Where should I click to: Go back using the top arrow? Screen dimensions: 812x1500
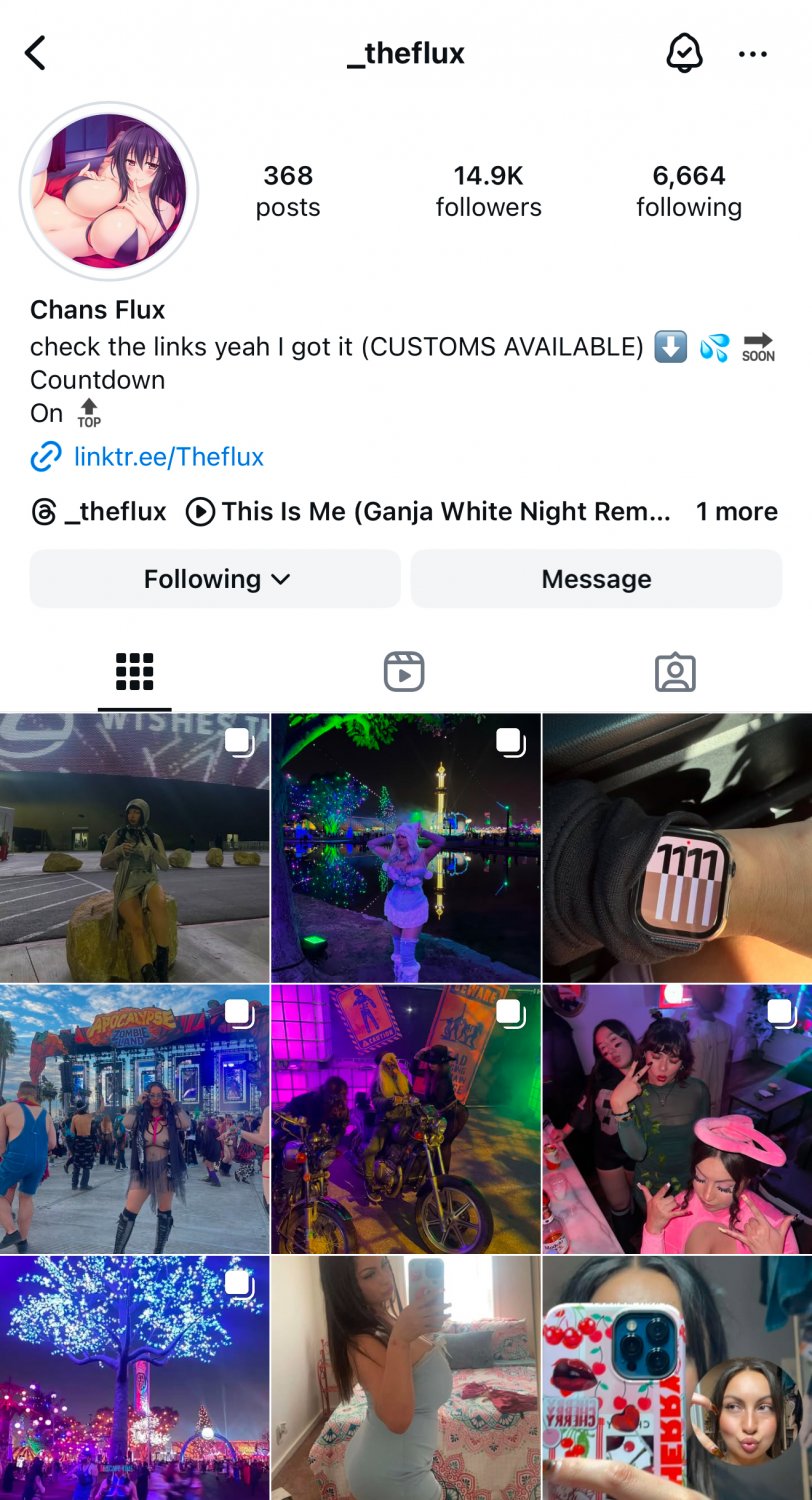point(36,53)
